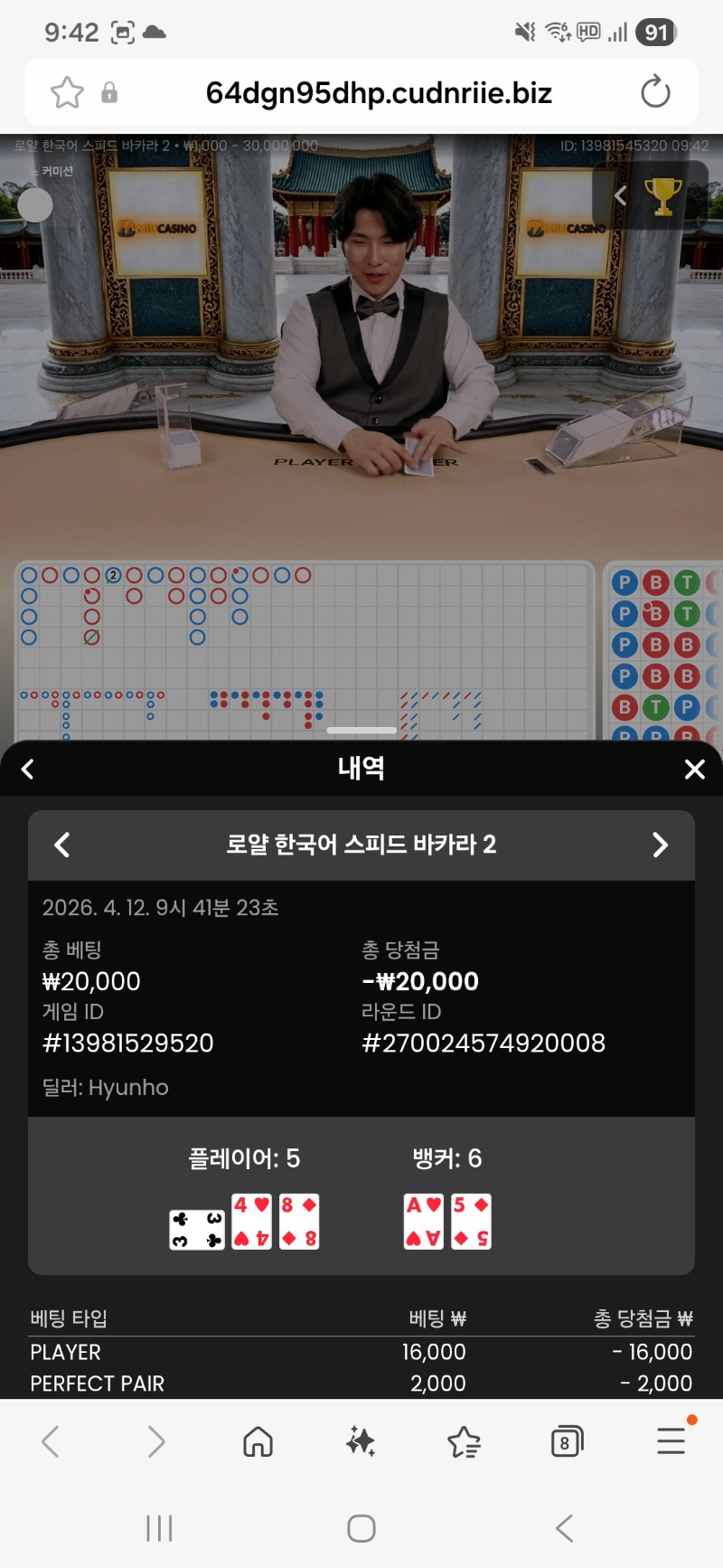Tap the system home button
723x1568 pixels.
click(361, 1528)
